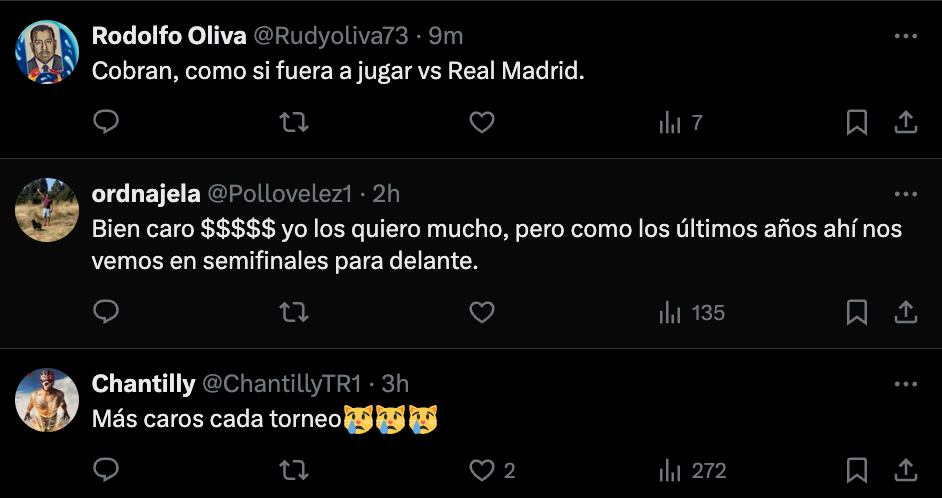The image size is (942, 498).
Task: Reply to Rodolfo Oliva's tweet
Action: click(x=106, y=122)
